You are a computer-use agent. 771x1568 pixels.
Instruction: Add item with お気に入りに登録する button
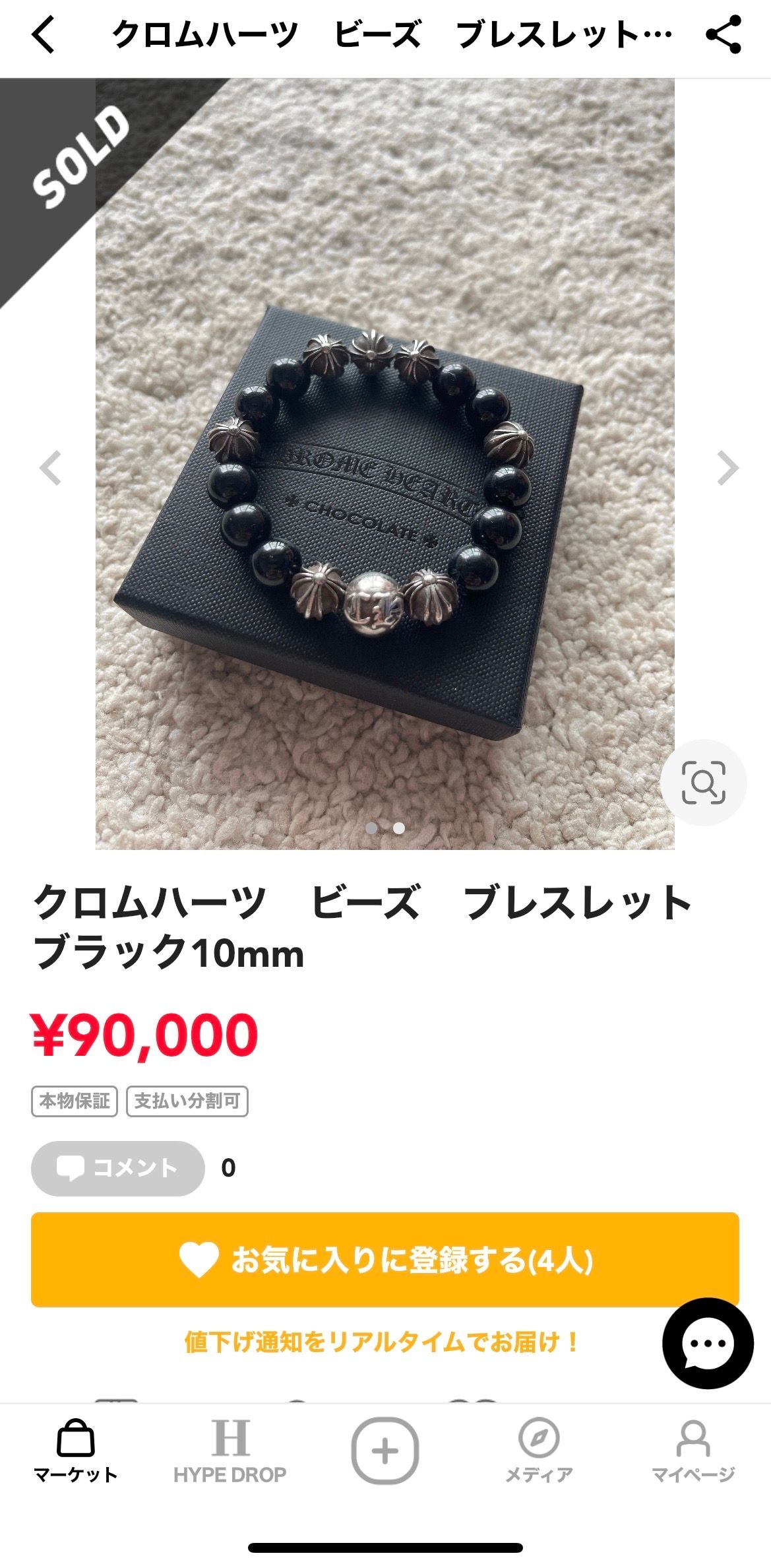tap(385, 1259)
